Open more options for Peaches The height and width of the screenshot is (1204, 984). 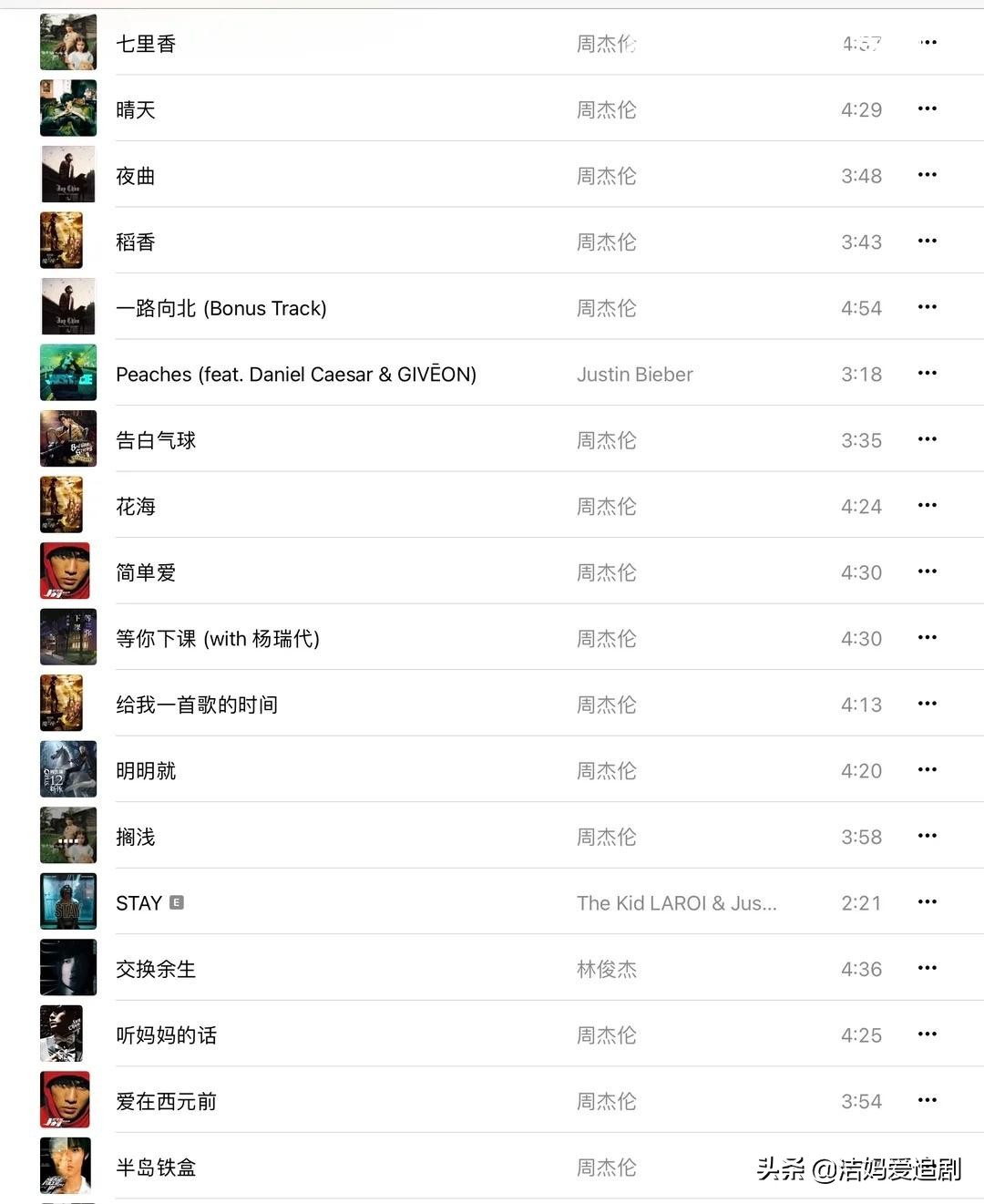pyautogui.click(x=927, y=373)
